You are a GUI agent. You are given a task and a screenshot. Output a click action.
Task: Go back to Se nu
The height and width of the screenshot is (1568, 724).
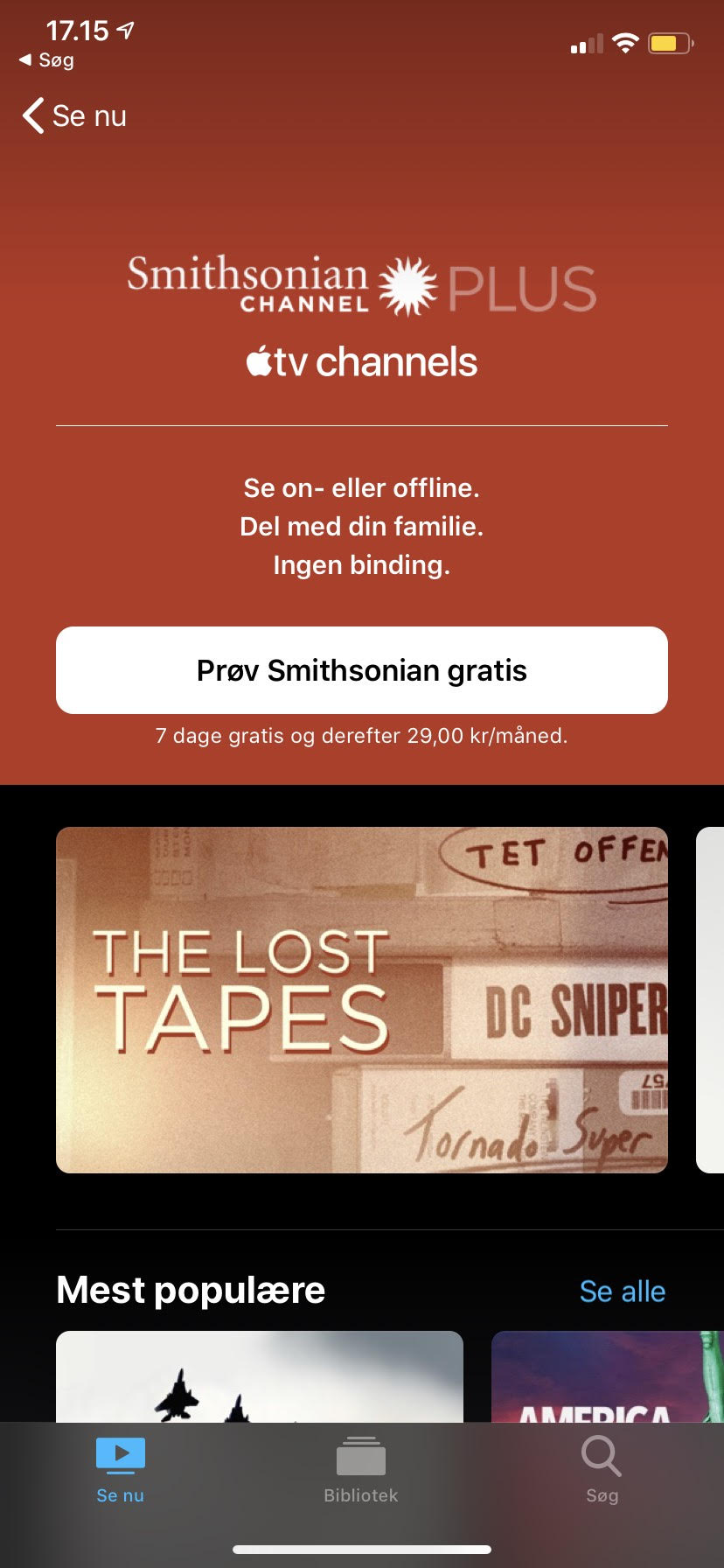(75, 115)
